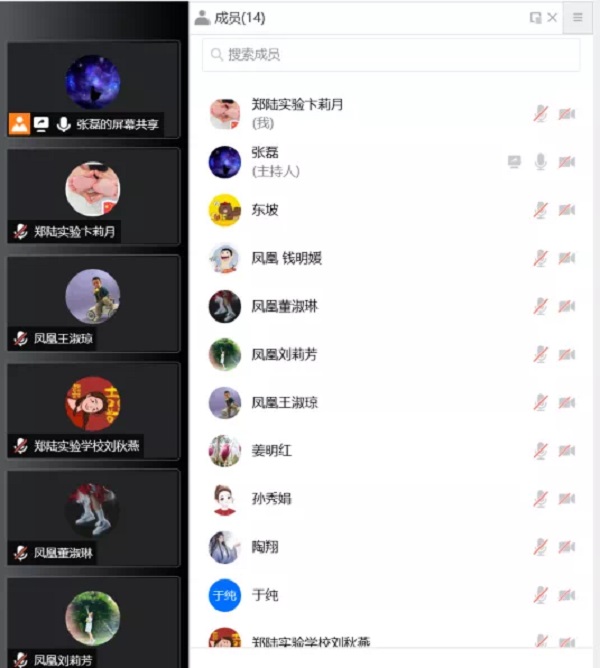The height and width of the screenshot is (668, 600).
Task: Tap muted mic icon for 凤凰董淑琳
Action: 541,306
